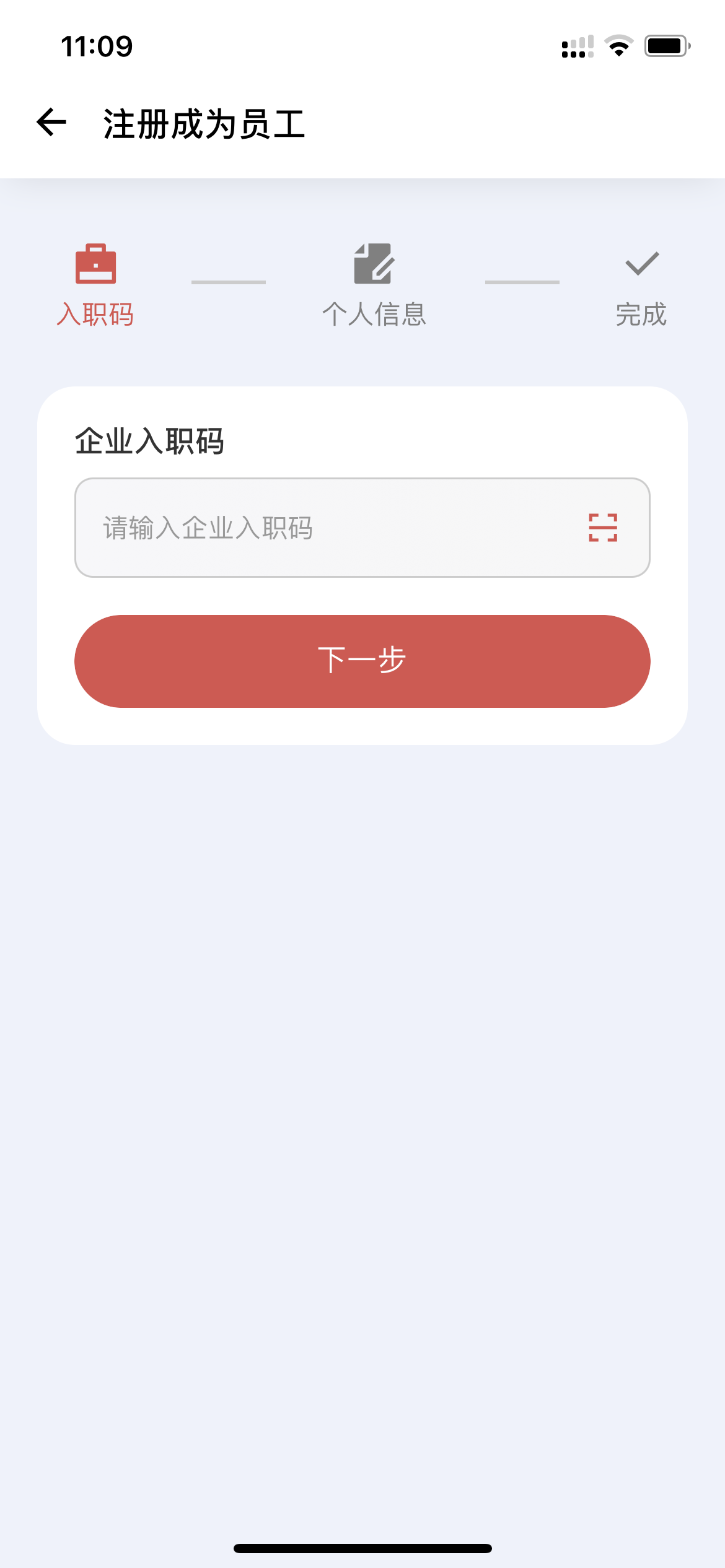This screenshot has width=725, height=1568.
Task: Open the QR scan icon in the input field
Action: [x=604, y=527]
